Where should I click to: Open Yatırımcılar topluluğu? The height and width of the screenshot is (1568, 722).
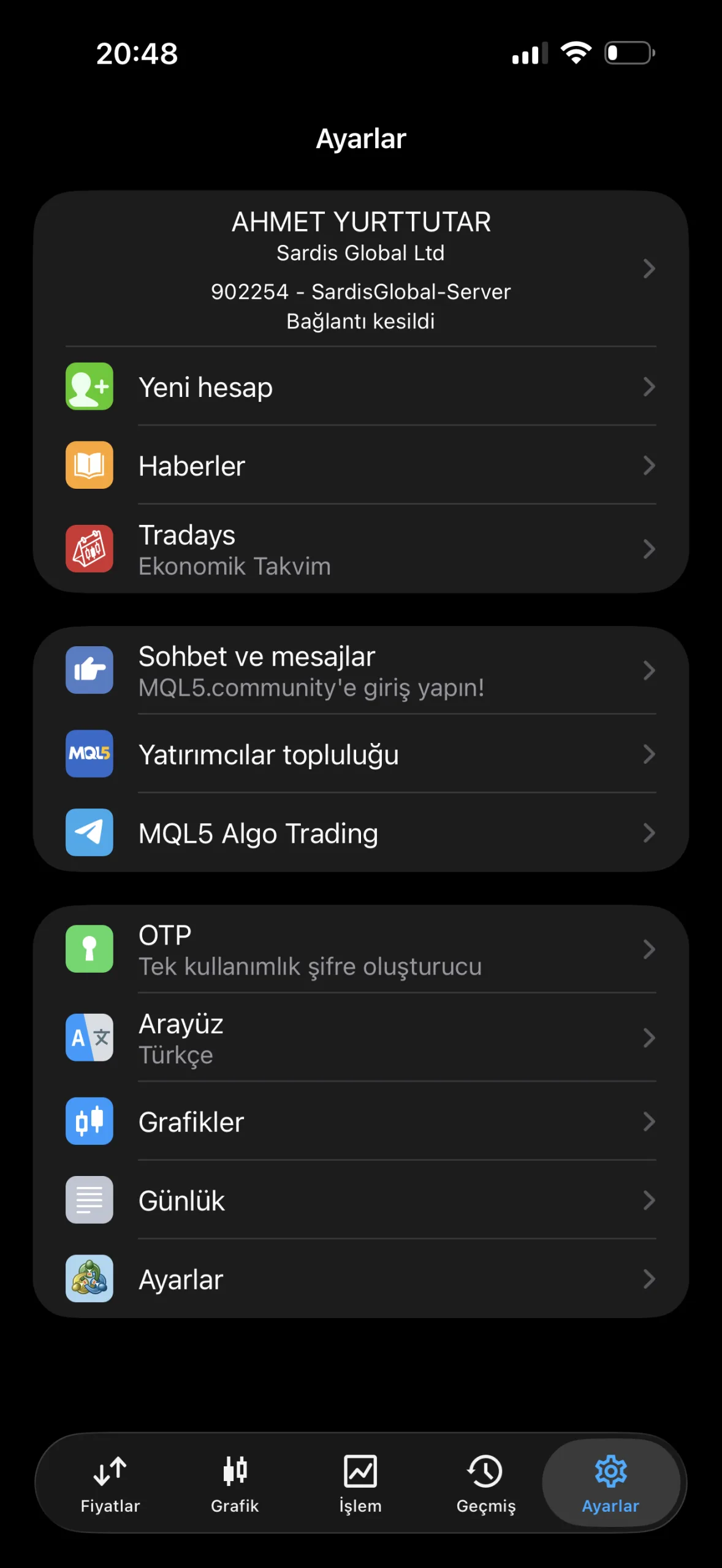point(362,755)
